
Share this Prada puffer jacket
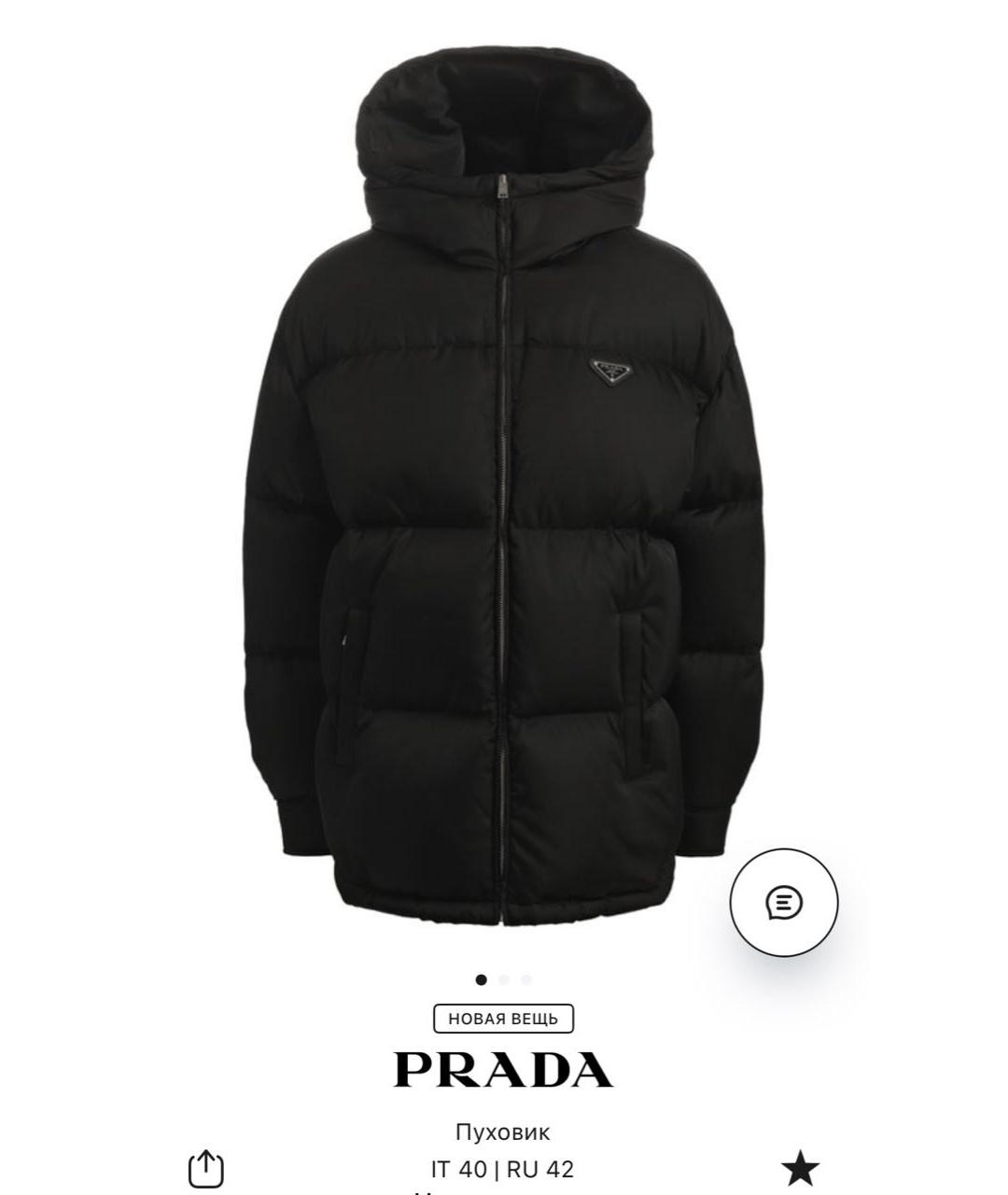[x=206, y=1168]
